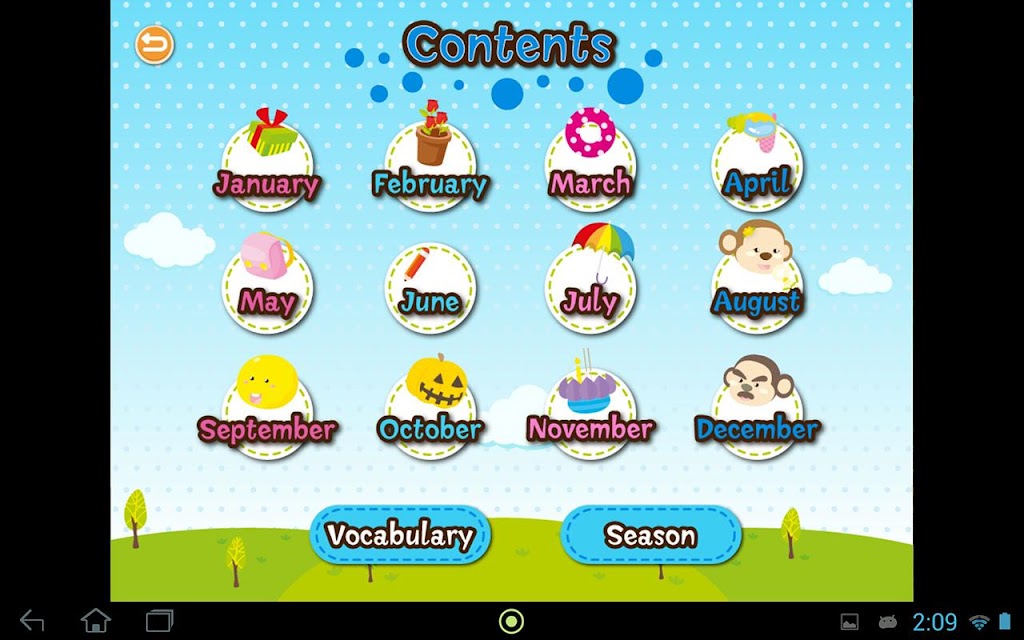The image size is (1024, 640).
Task: Select the February item
Action: coord(431,167)
